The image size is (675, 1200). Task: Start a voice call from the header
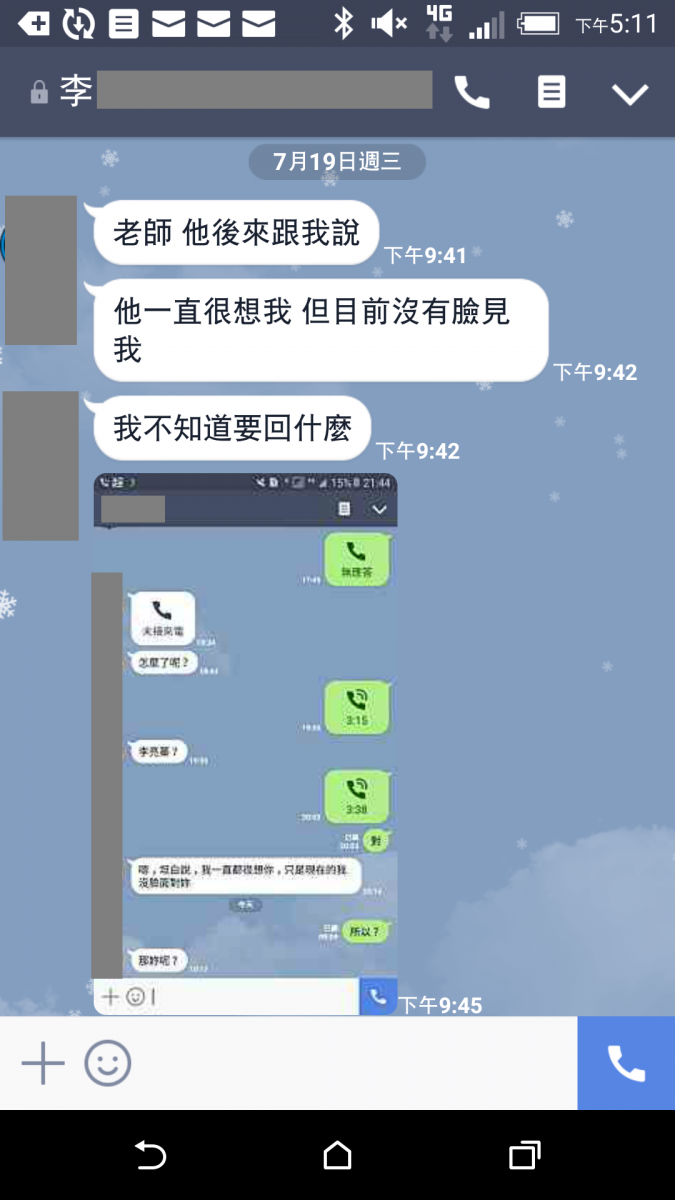(x=472, y=93)
